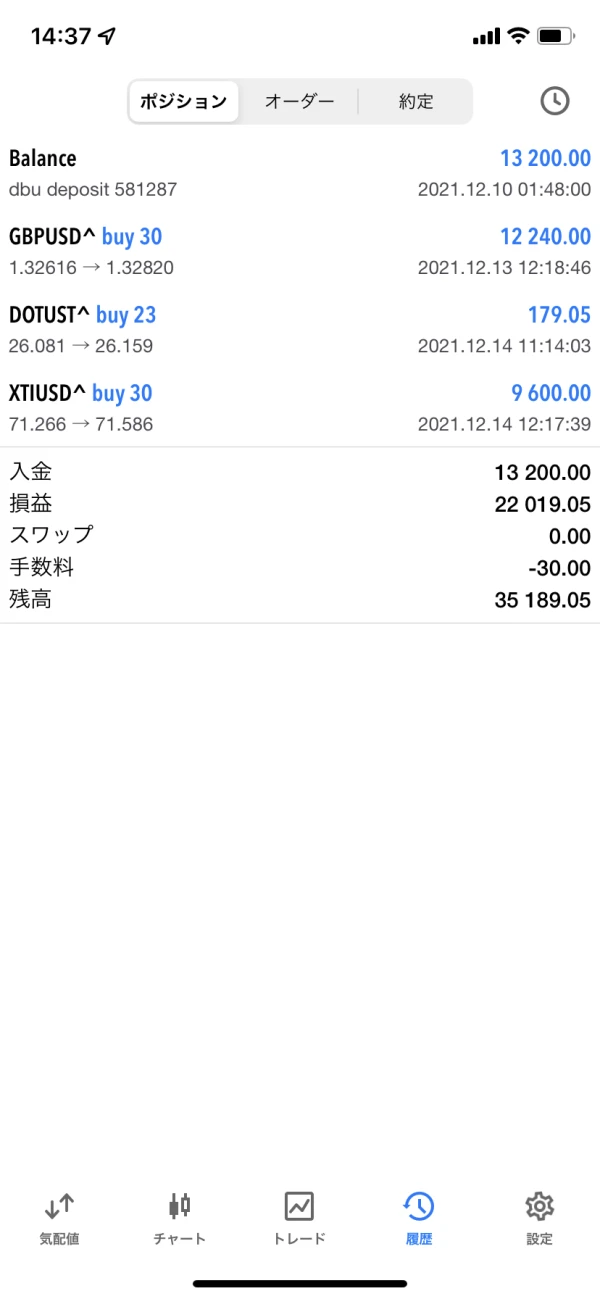
Task: Open the Balance deposit entry
Action: tap(300, 173)
